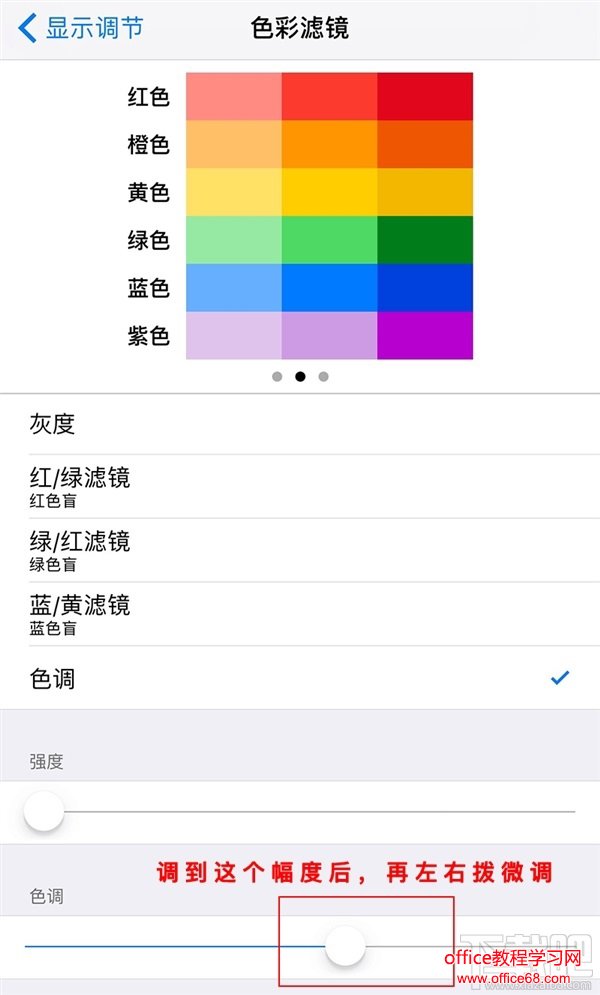
Task: Tap the 色调 slider handle
Action: (x=345, y=945)
